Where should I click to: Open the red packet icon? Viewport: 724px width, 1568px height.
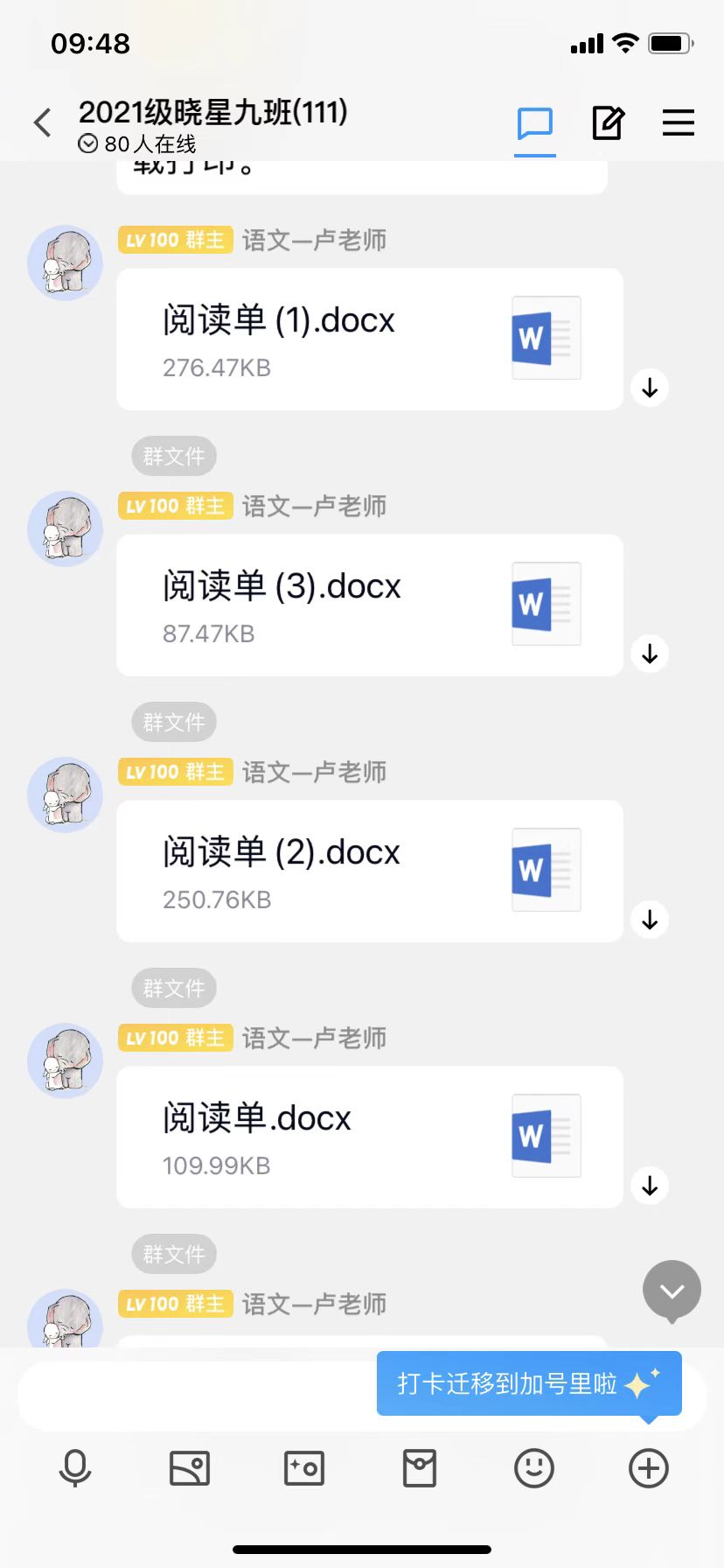420,1467
